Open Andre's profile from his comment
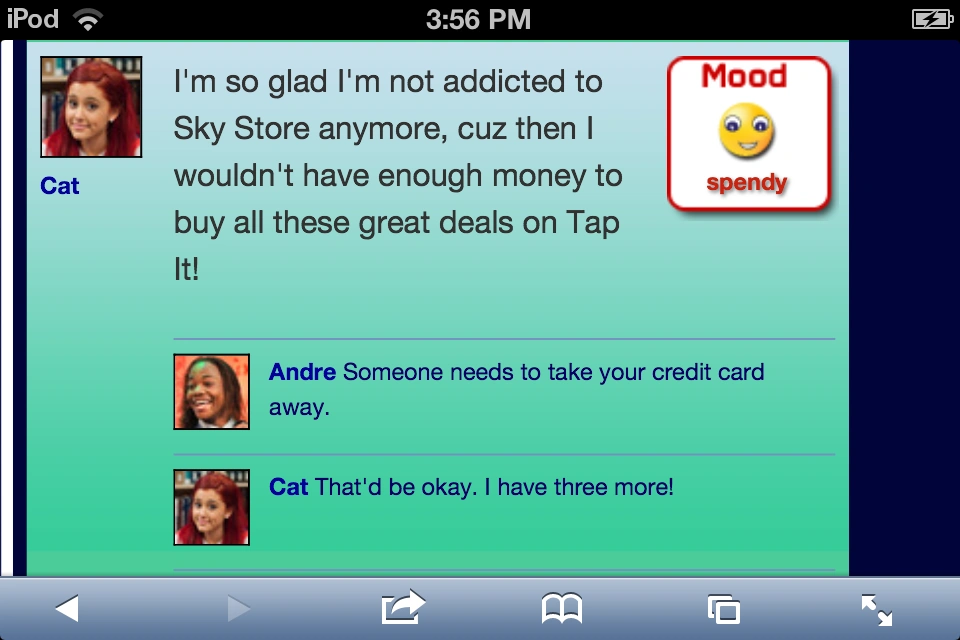Image resolution: width=960 pixels, height=640 pixels. coord(302,373)
